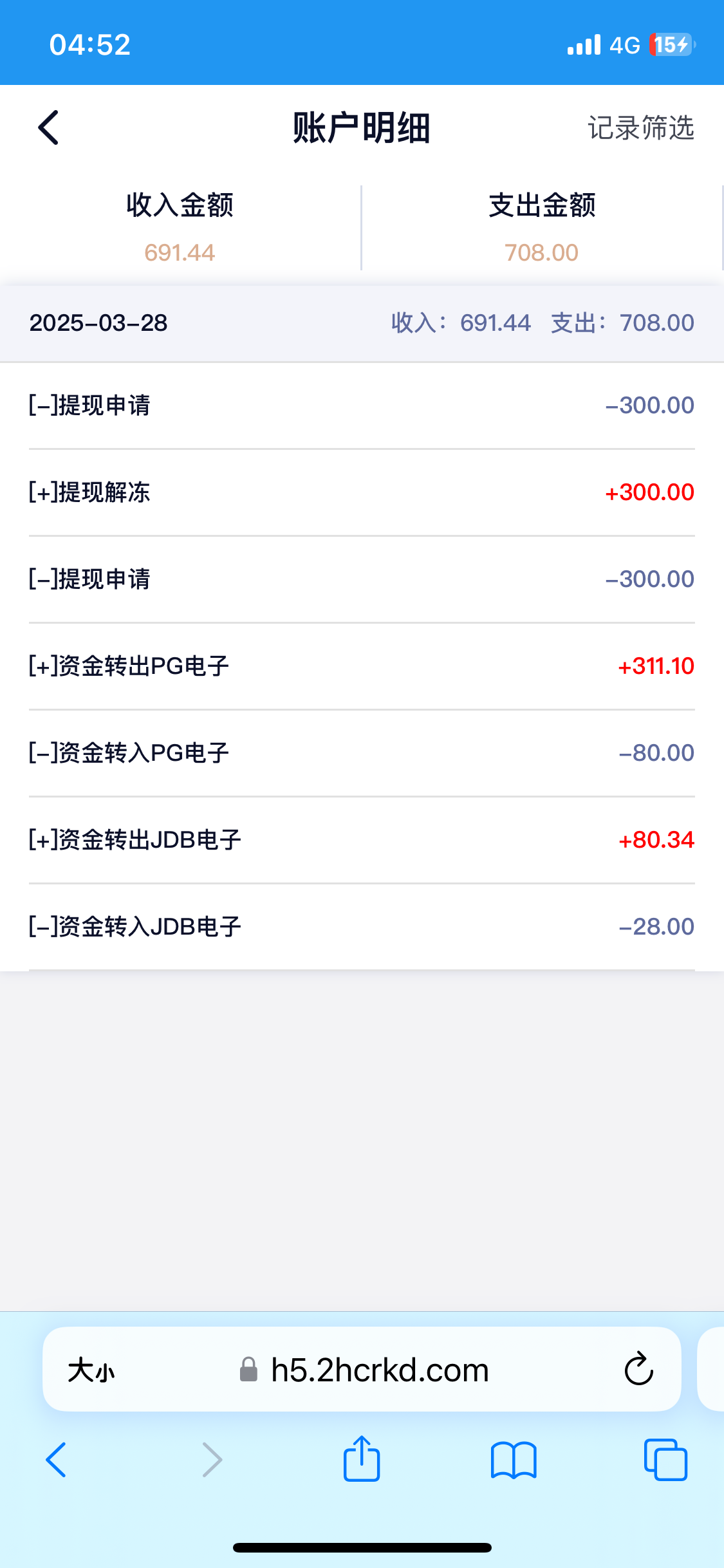Go back in Safari bottom toolbar
The width and height of the screenshot is (724, 1568).
point(57,1459)
